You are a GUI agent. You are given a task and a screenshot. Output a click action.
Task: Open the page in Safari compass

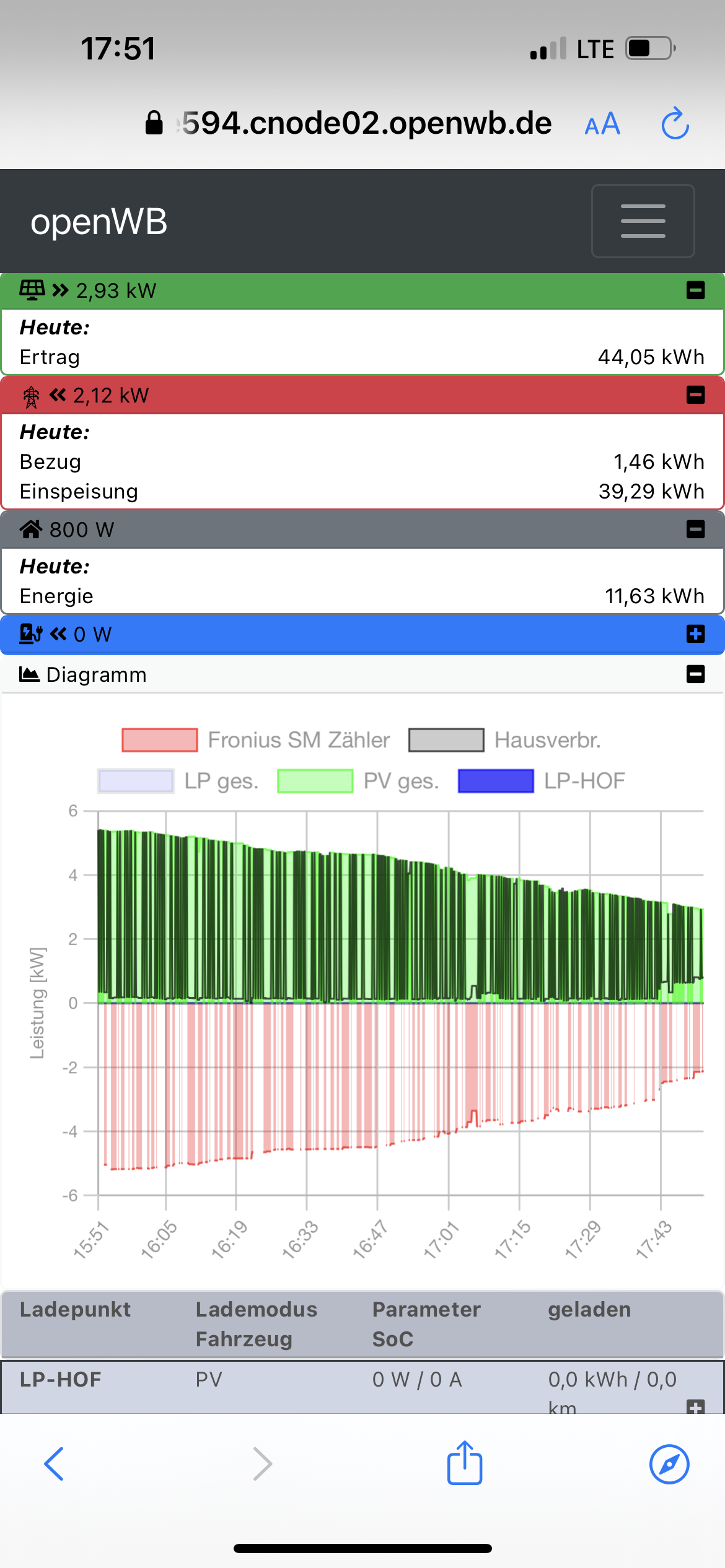click(x=669, y=1464)
